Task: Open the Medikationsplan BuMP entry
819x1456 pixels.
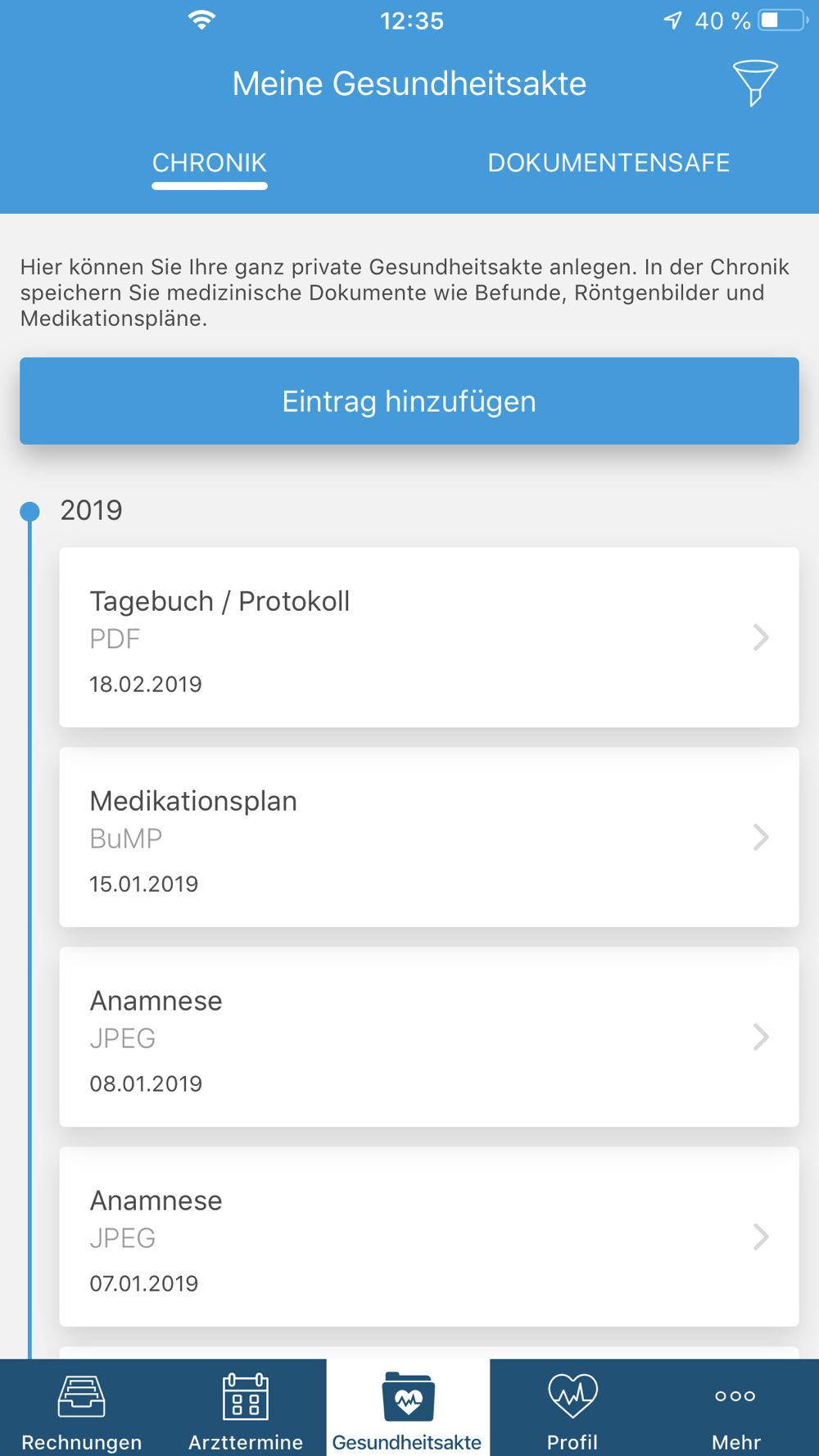Action: (429, 837)
